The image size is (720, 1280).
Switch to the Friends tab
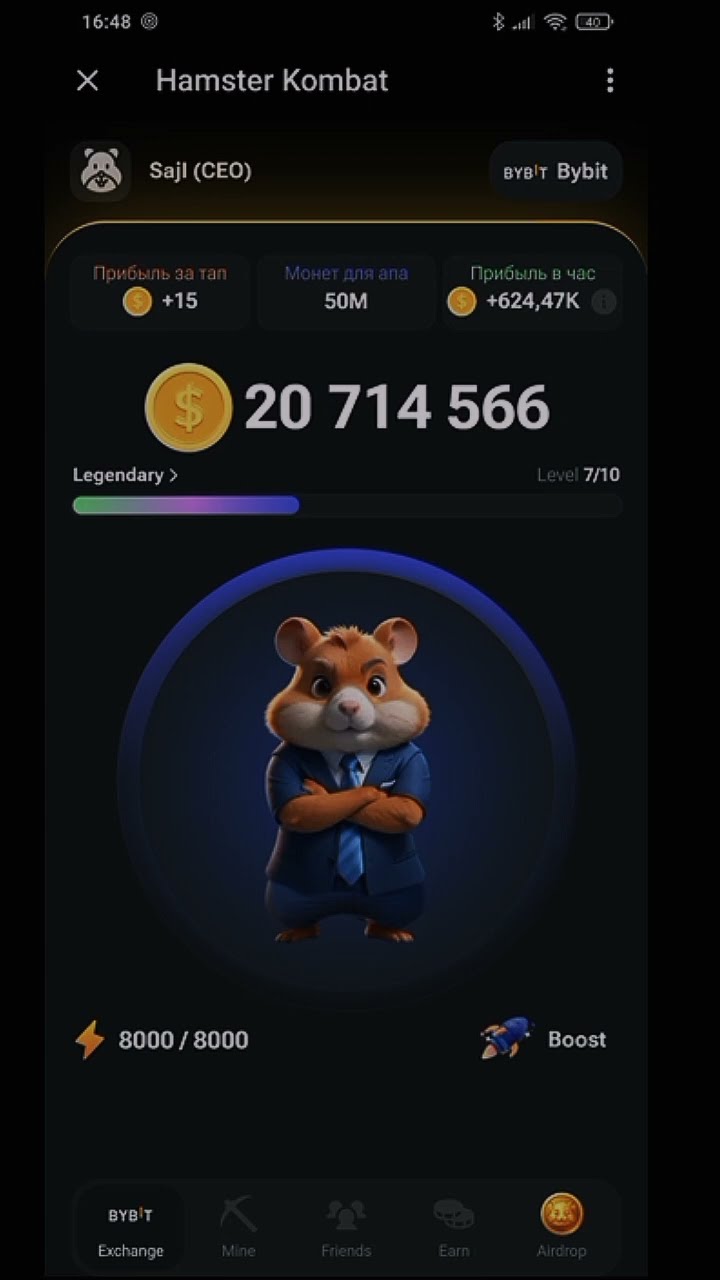pos(346,1227)
